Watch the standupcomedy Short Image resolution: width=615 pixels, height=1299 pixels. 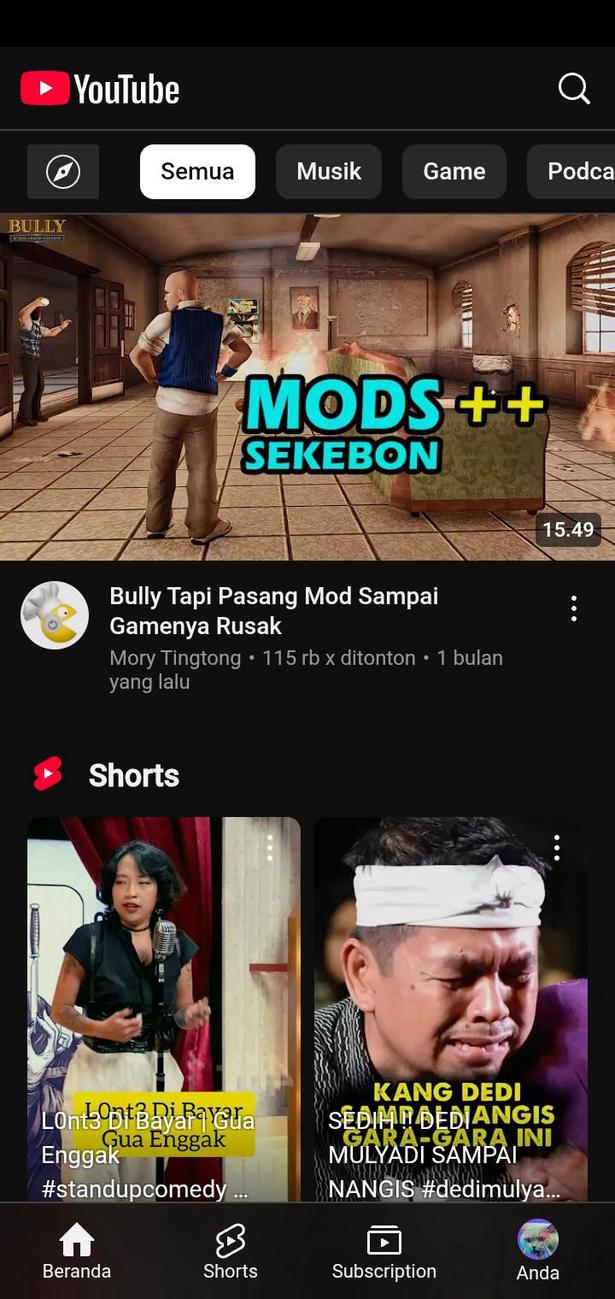point(164,1009)
